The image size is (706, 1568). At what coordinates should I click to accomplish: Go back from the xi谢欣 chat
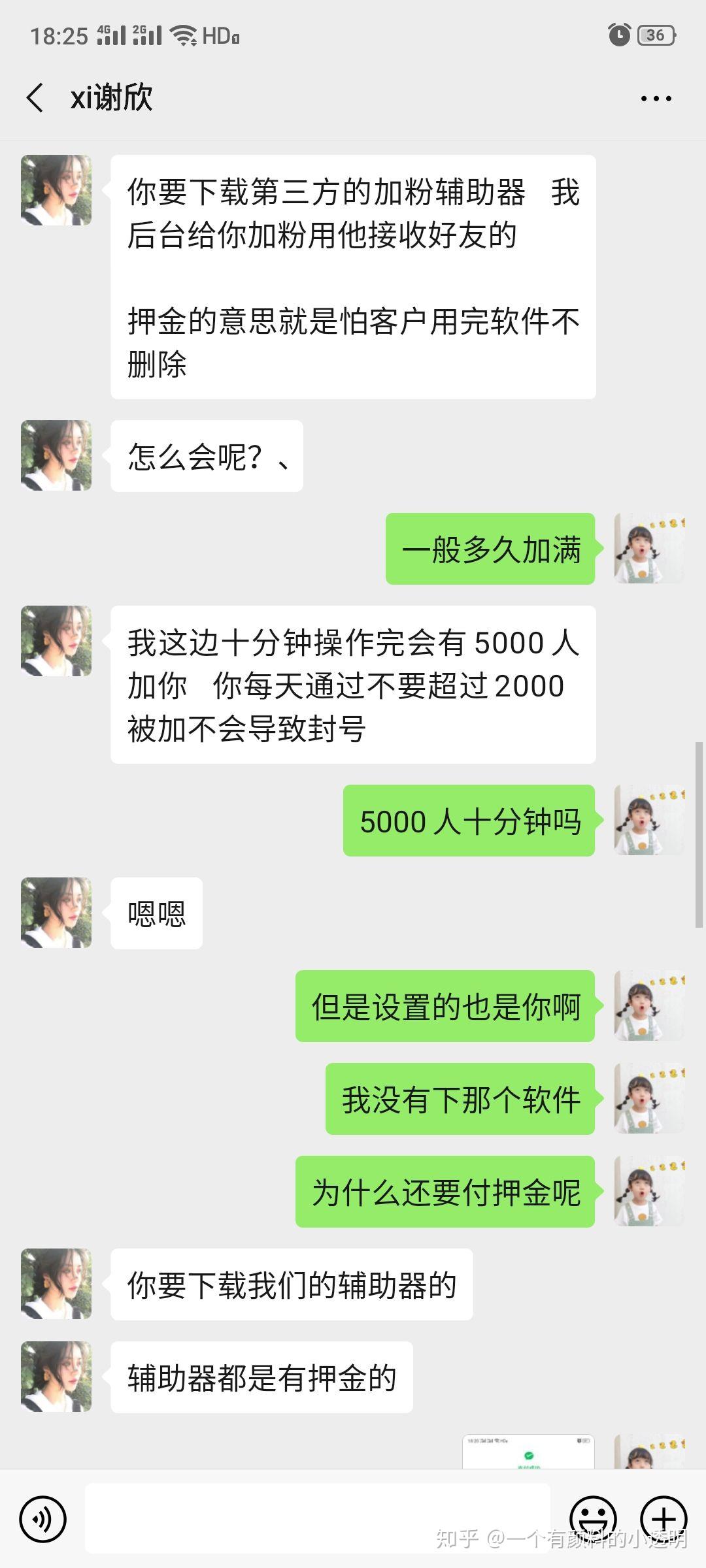click(x=35, y=98)
